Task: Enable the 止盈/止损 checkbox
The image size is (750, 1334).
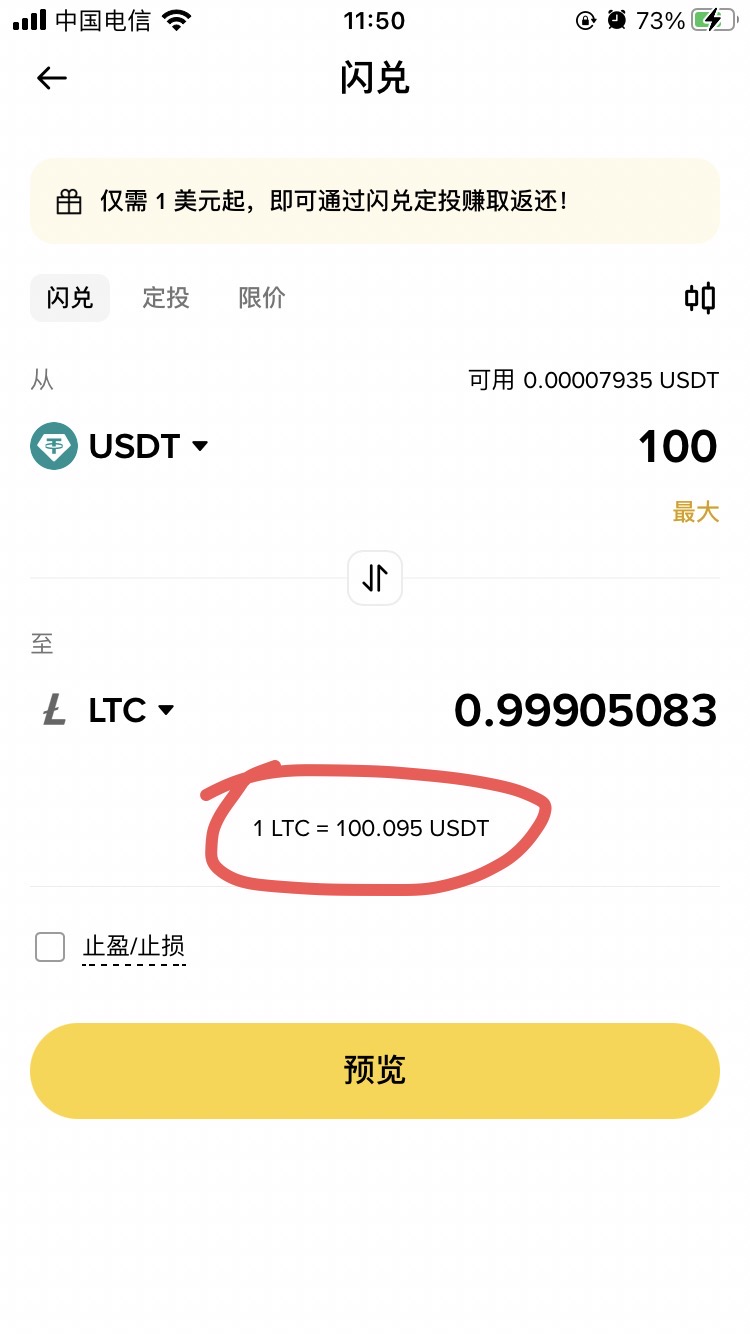Action: [x=50, y=946]
